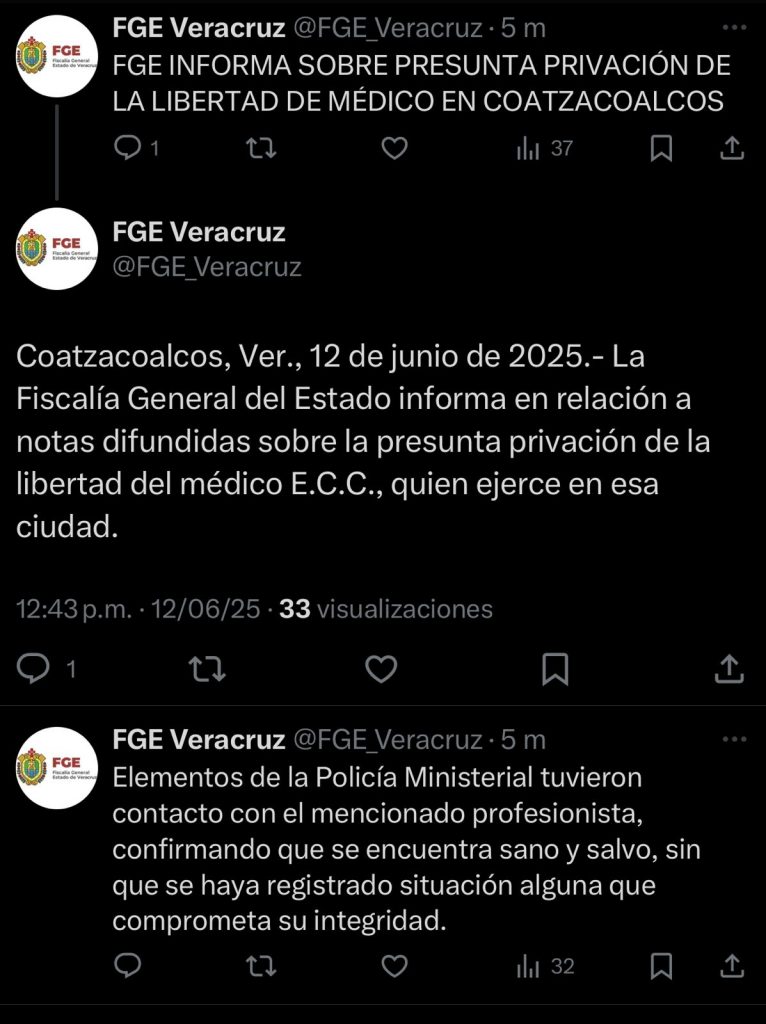View analytics showing 37 views

[x=543, y=149]
